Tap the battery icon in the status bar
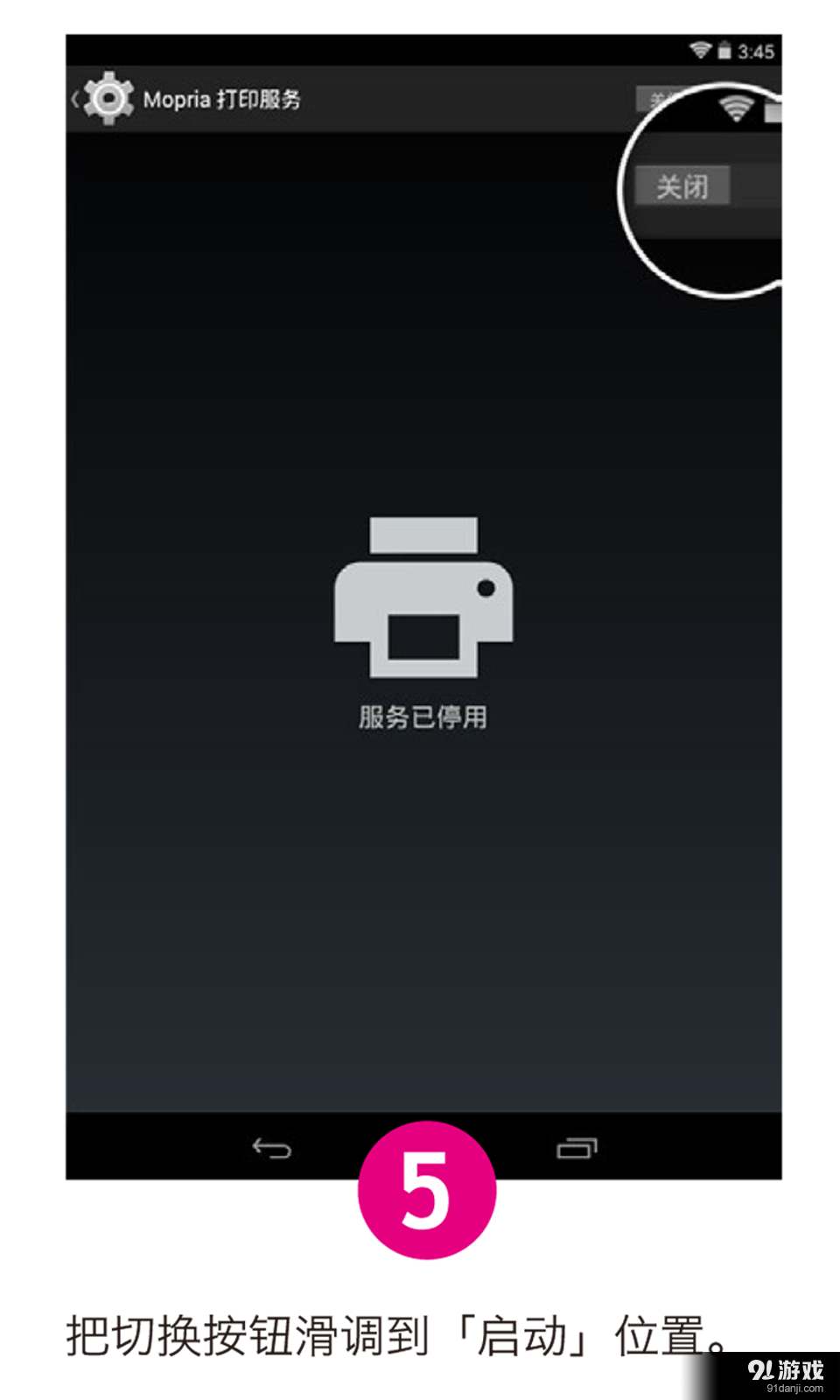The image size is (840, 1400). (x=726, y=51)
